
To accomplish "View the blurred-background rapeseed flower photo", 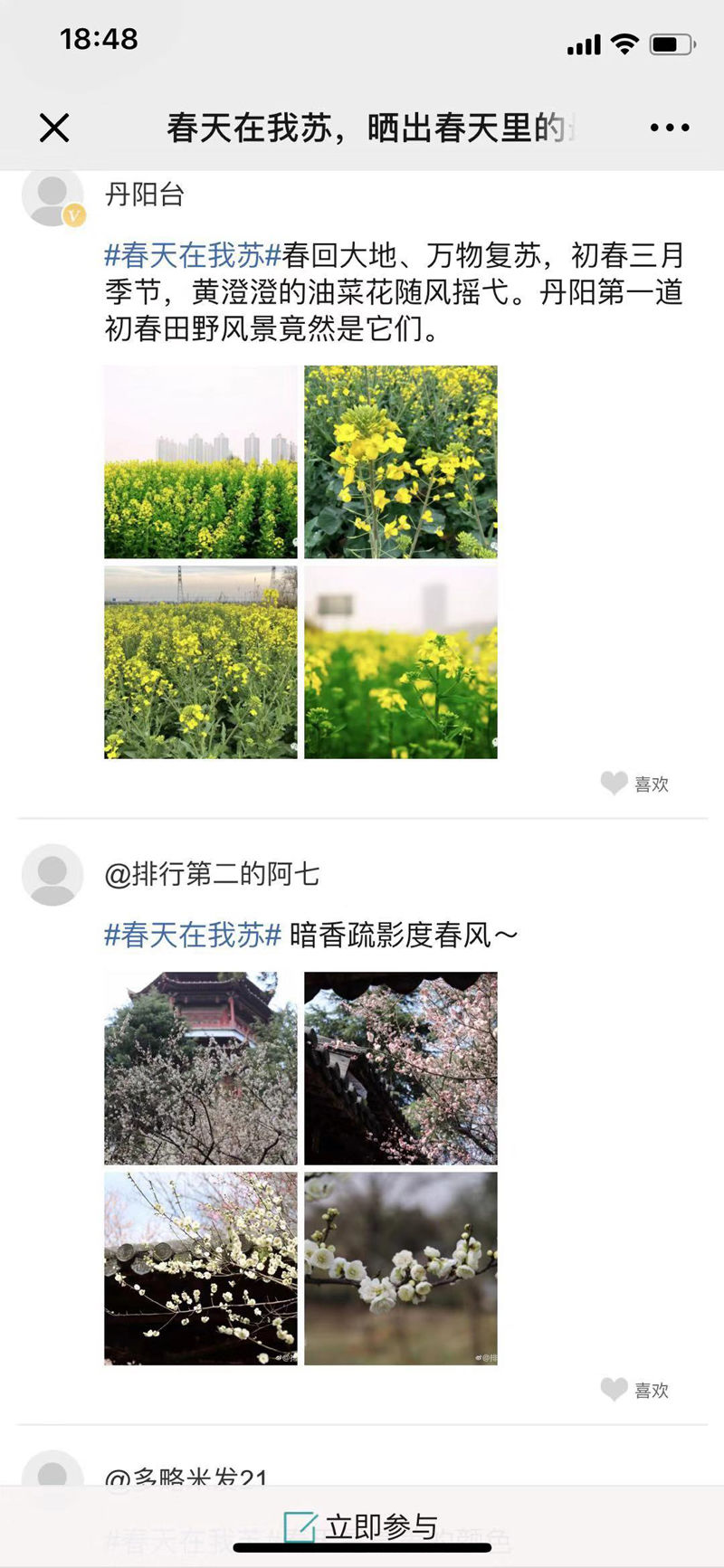I will click(x=401, y=662).
